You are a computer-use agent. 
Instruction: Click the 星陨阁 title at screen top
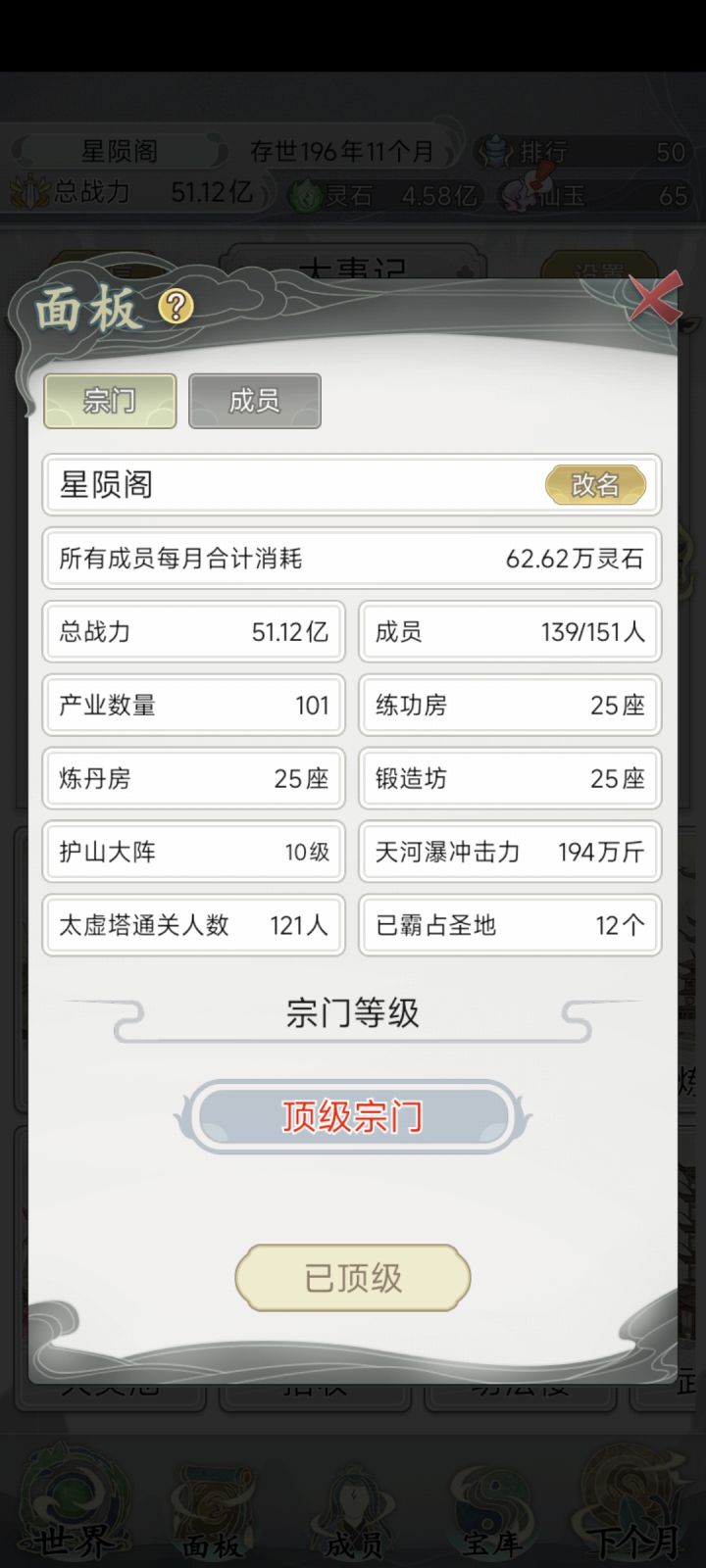click(118, 152)
